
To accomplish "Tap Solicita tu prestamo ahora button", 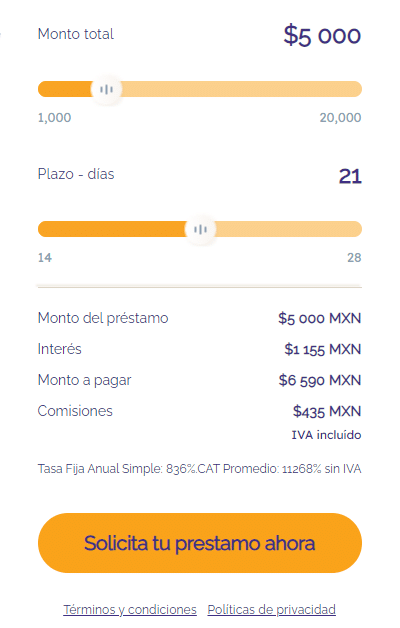I will pos(200,543).
